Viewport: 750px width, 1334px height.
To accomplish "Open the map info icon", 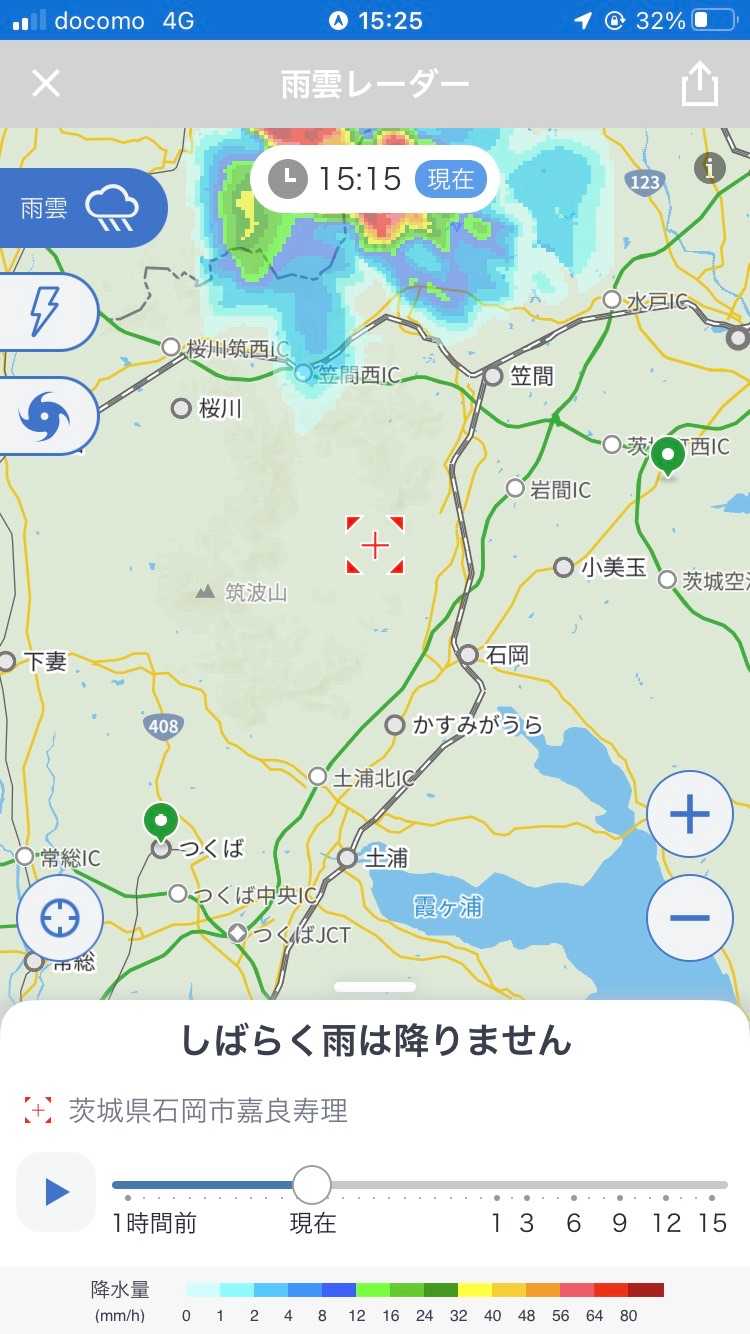I will [x=710, y=168].
